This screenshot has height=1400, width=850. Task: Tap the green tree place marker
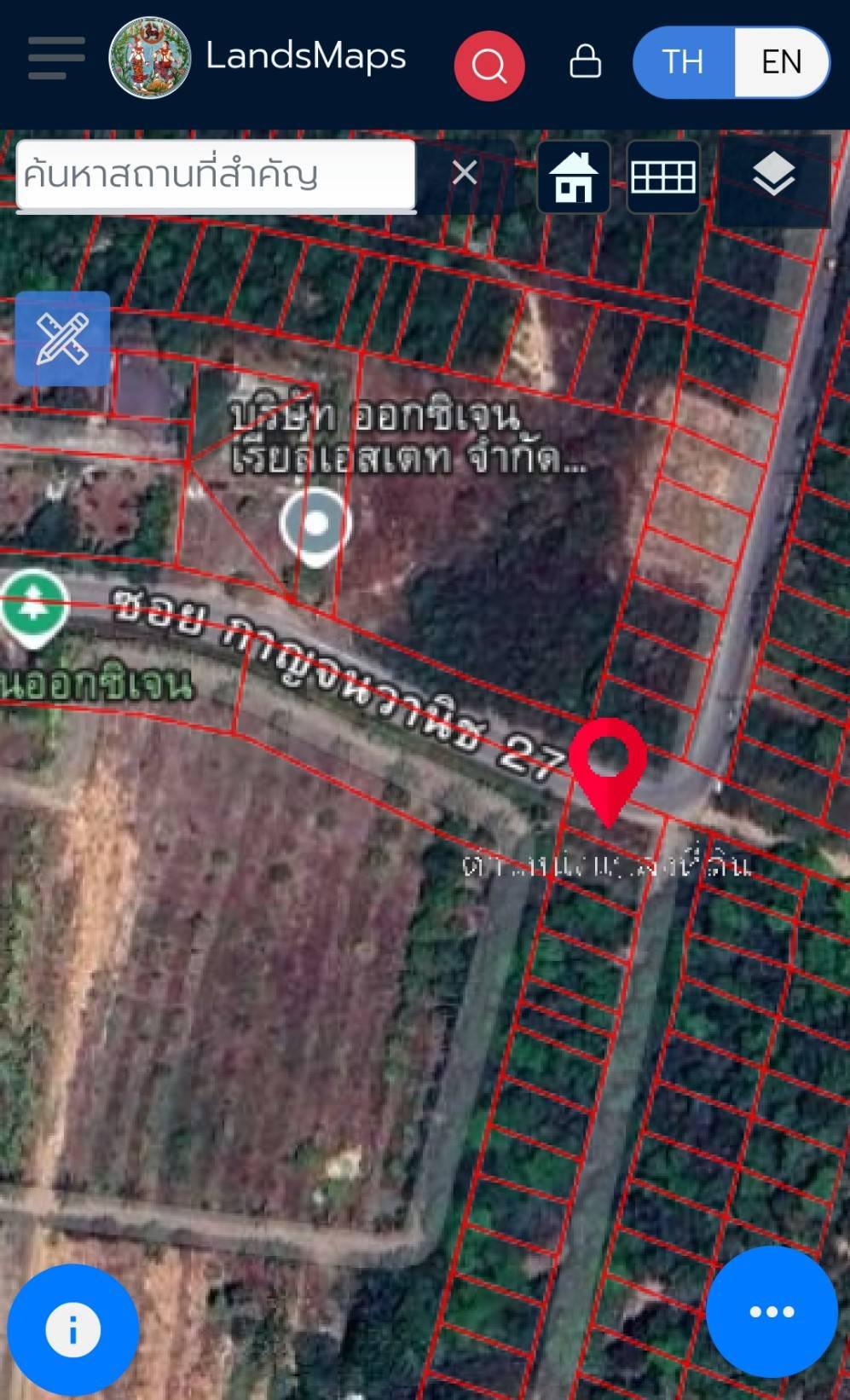pyautogui.click(x=33, y=608)
